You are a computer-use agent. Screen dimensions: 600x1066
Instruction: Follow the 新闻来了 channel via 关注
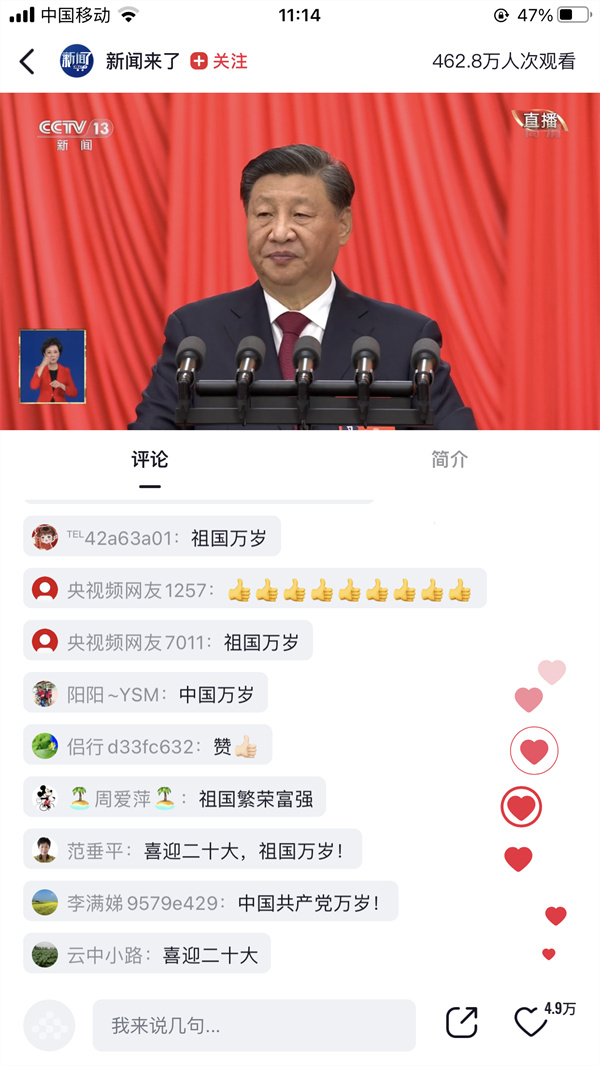tap(219, 61)
